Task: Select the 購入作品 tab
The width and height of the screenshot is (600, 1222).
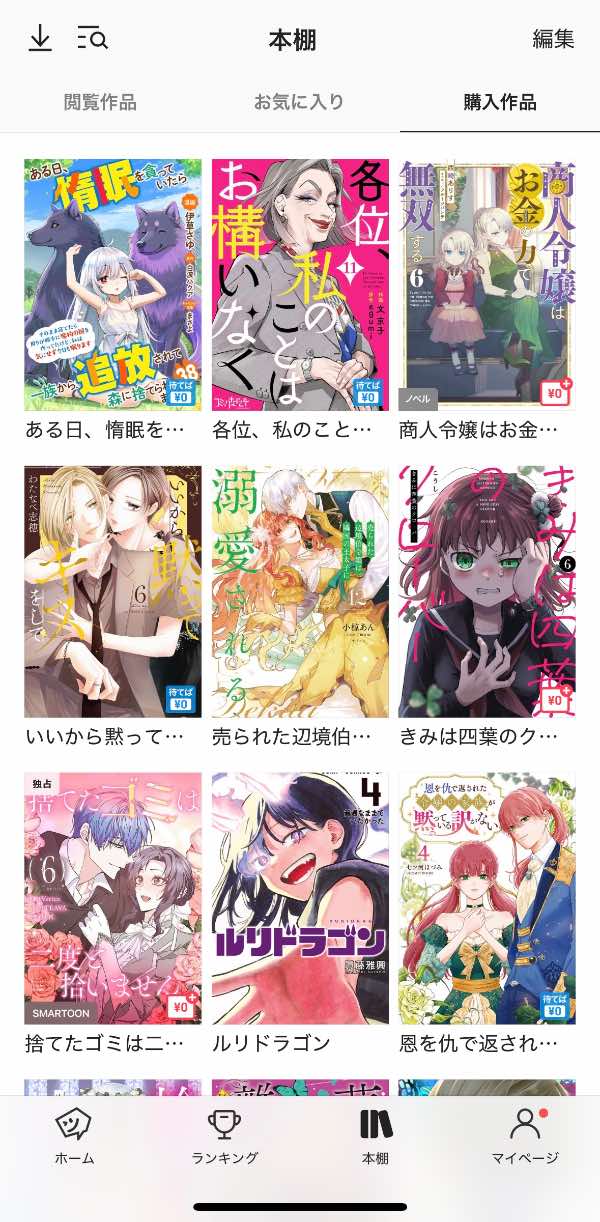Action: click(499, 102)
